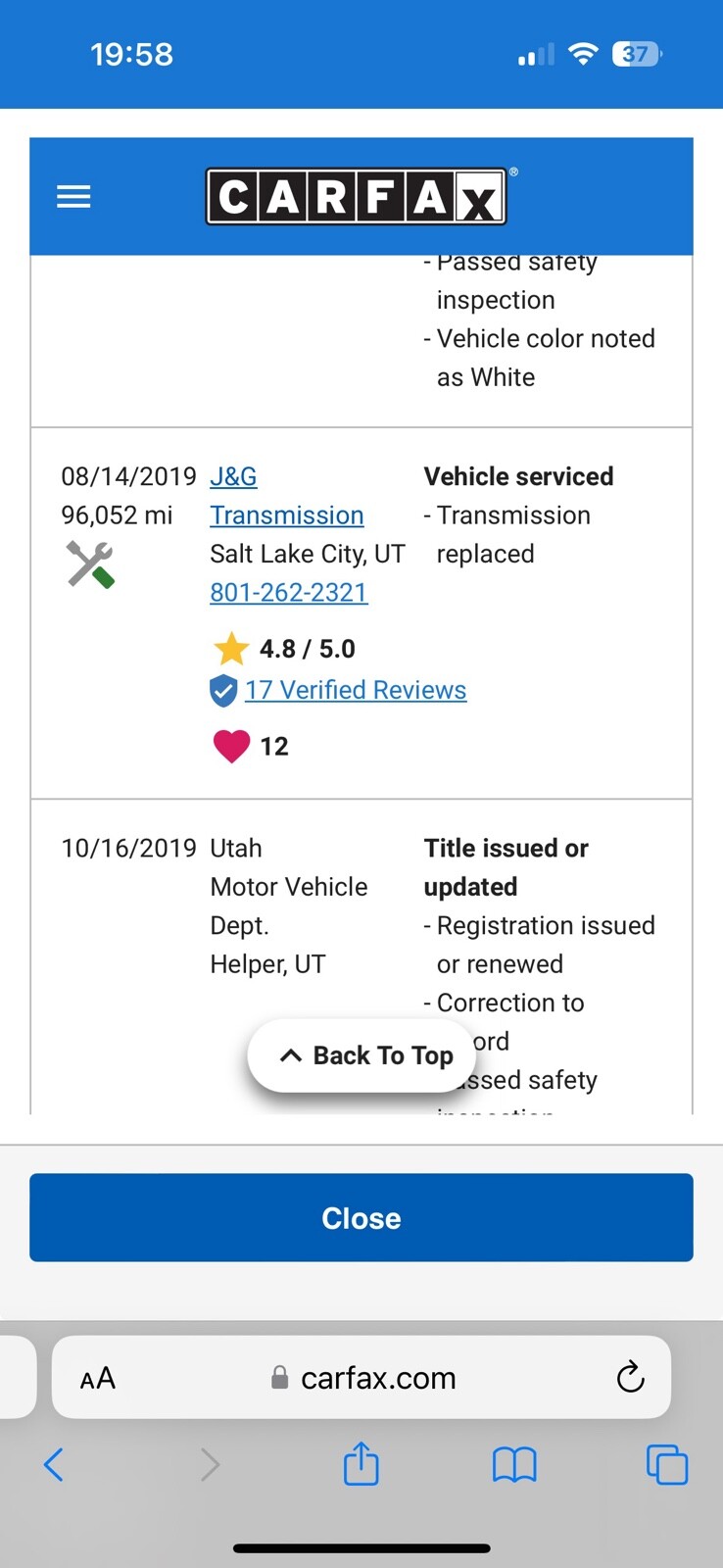Close the Carfax report
The image size is (723, 1568).
pyautogui.click(x=361, y=1217)
